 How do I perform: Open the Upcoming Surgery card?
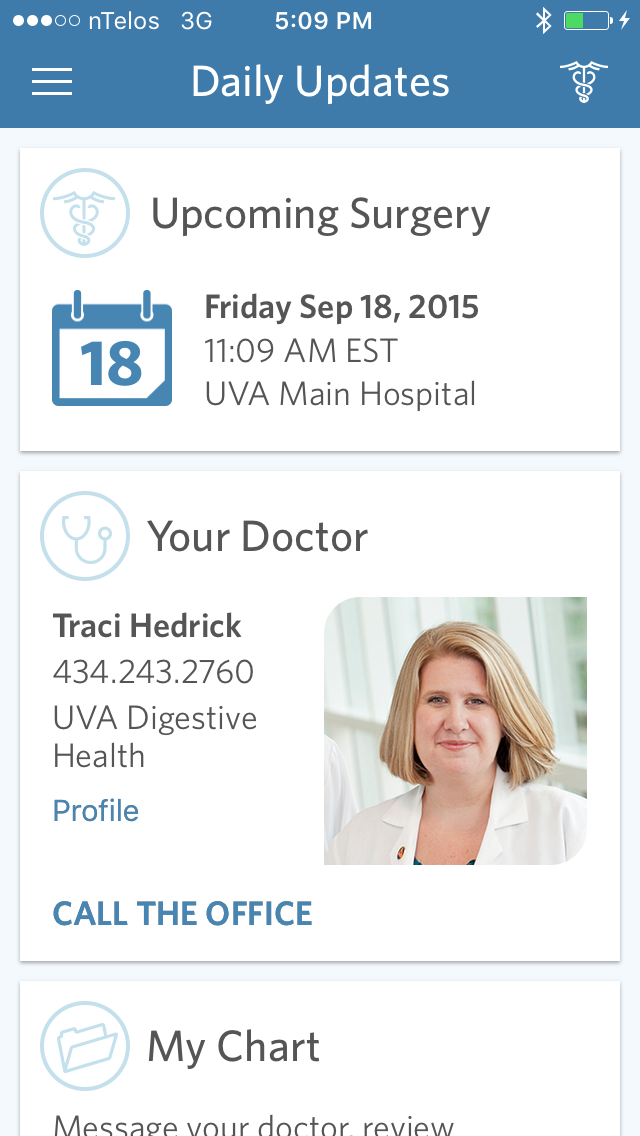click(x=320, y=300)
